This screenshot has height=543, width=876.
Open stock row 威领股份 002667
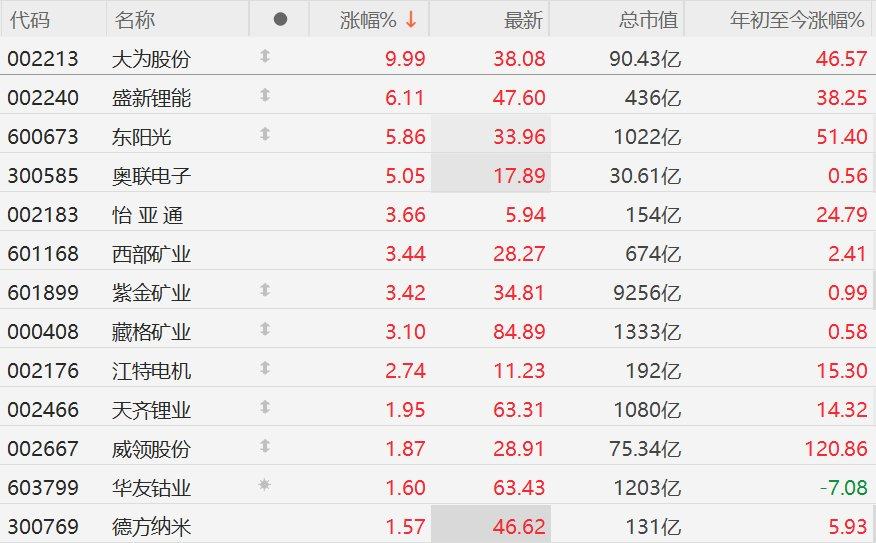tap(151, 449)
